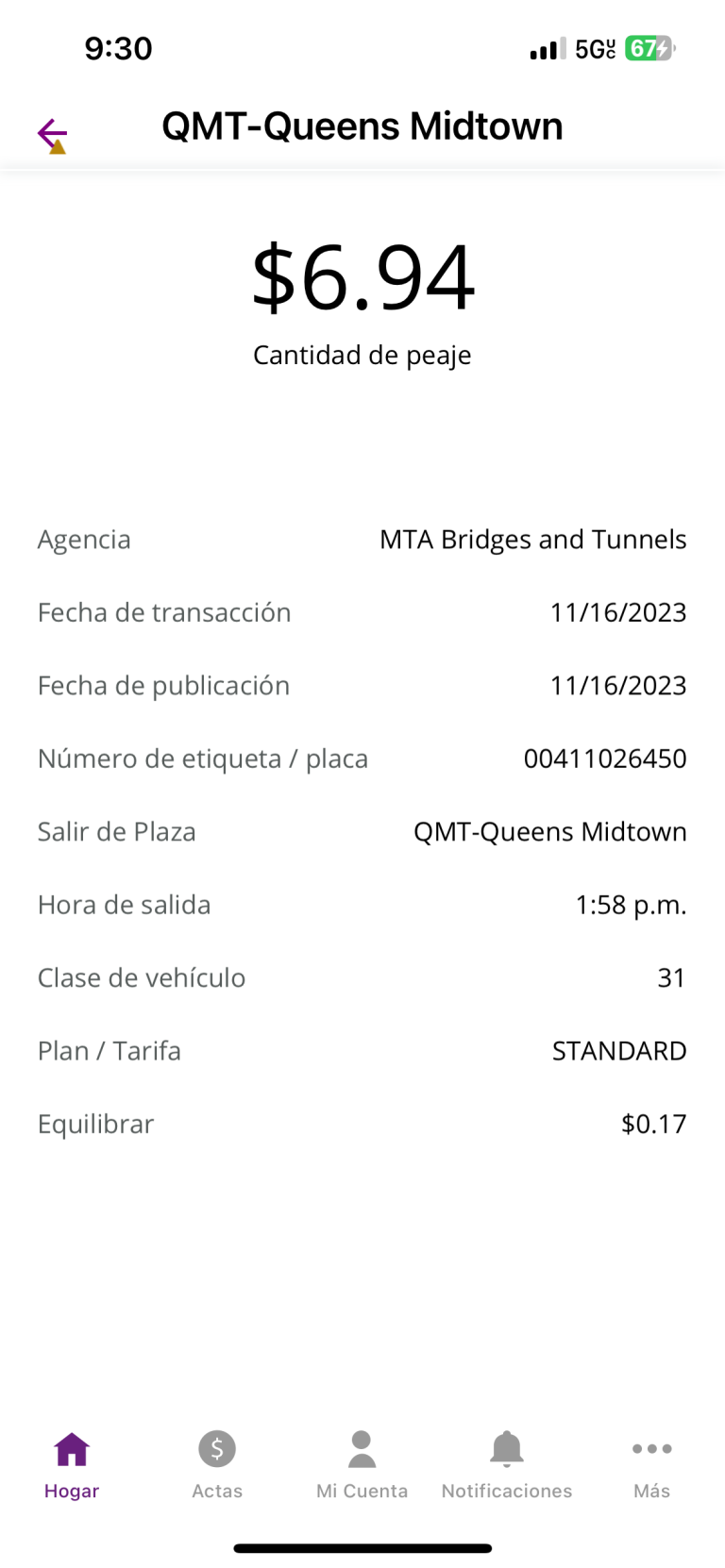Open the Actas tab
725x1568 pixels.
tap(217, 1464)
